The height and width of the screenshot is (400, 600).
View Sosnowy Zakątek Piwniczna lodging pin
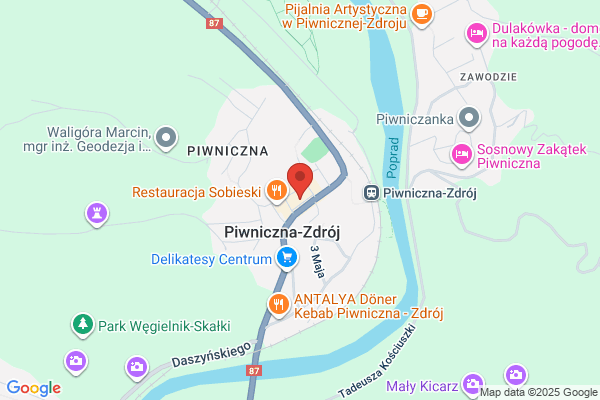pyautogui.click(x=462, y=155)
